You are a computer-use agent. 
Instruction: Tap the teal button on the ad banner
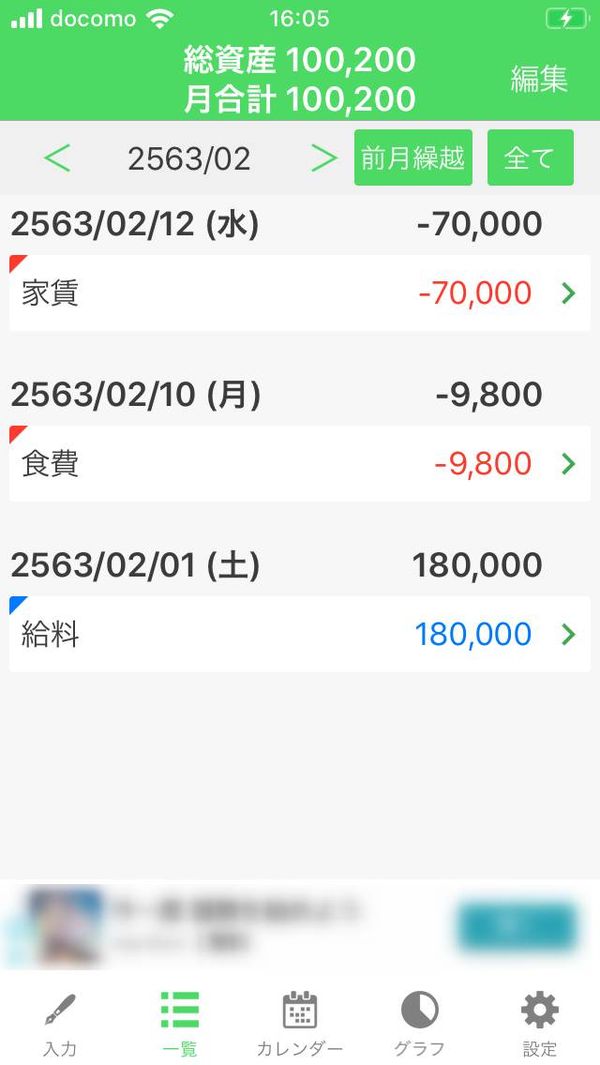point(518,926)
